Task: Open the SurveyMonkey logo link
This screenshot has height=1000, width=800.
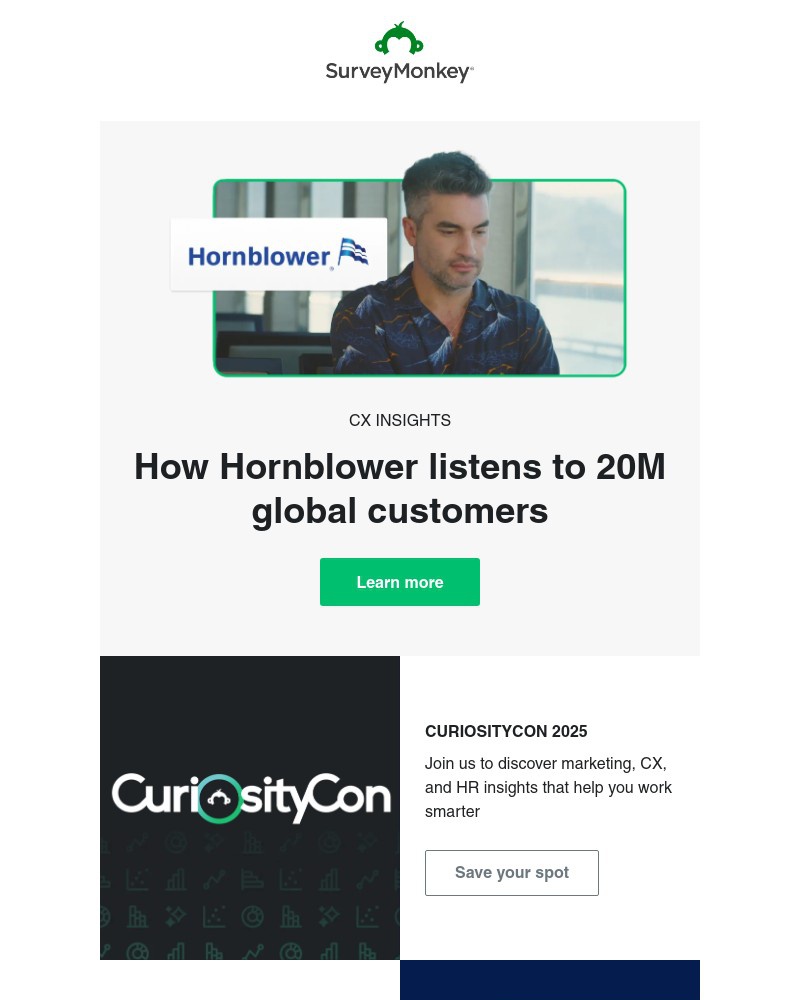Action: (399, 53)
